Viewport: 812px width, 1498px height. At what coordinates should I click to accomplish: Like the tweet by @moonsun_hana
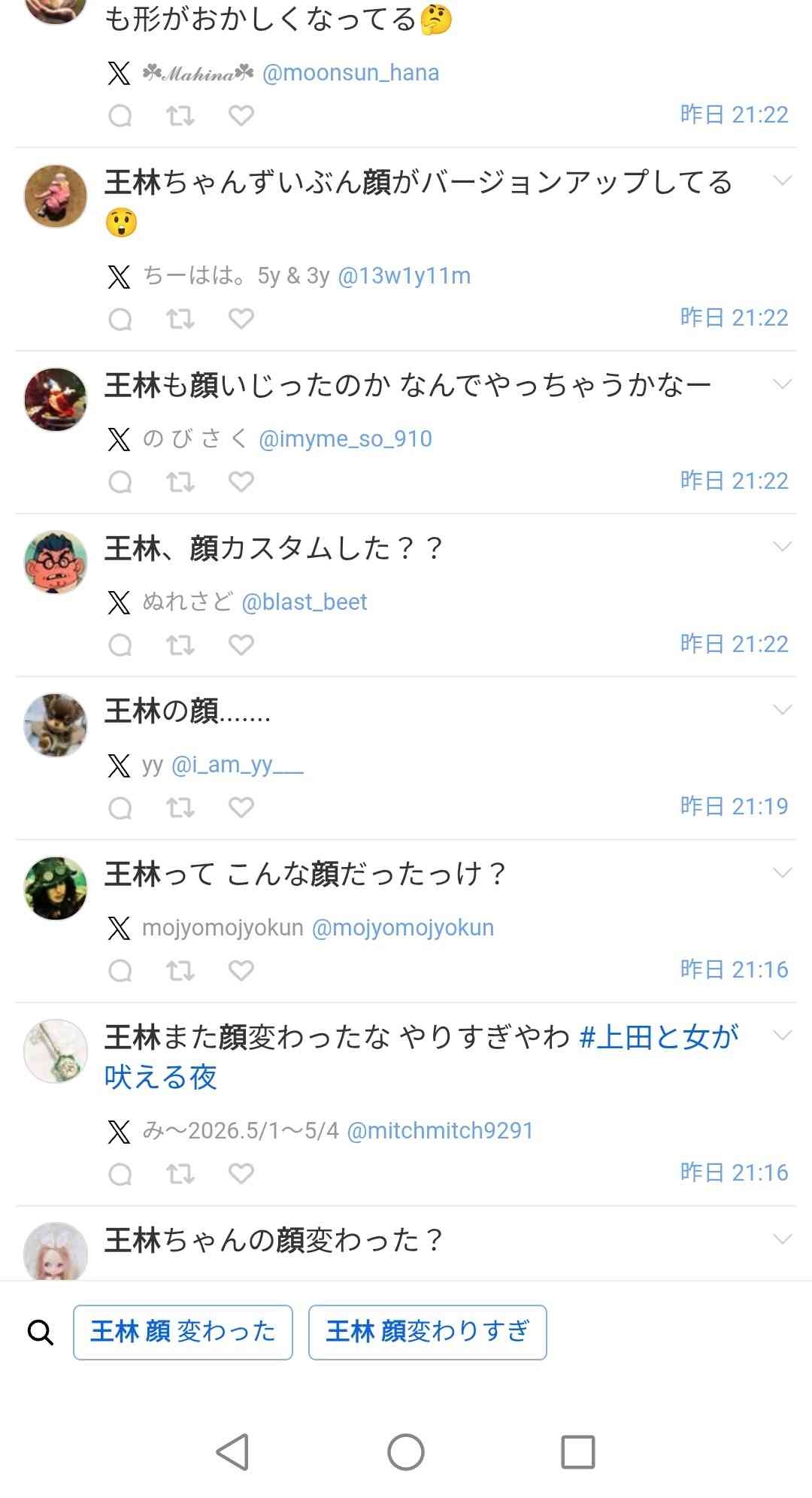point(241,116)
